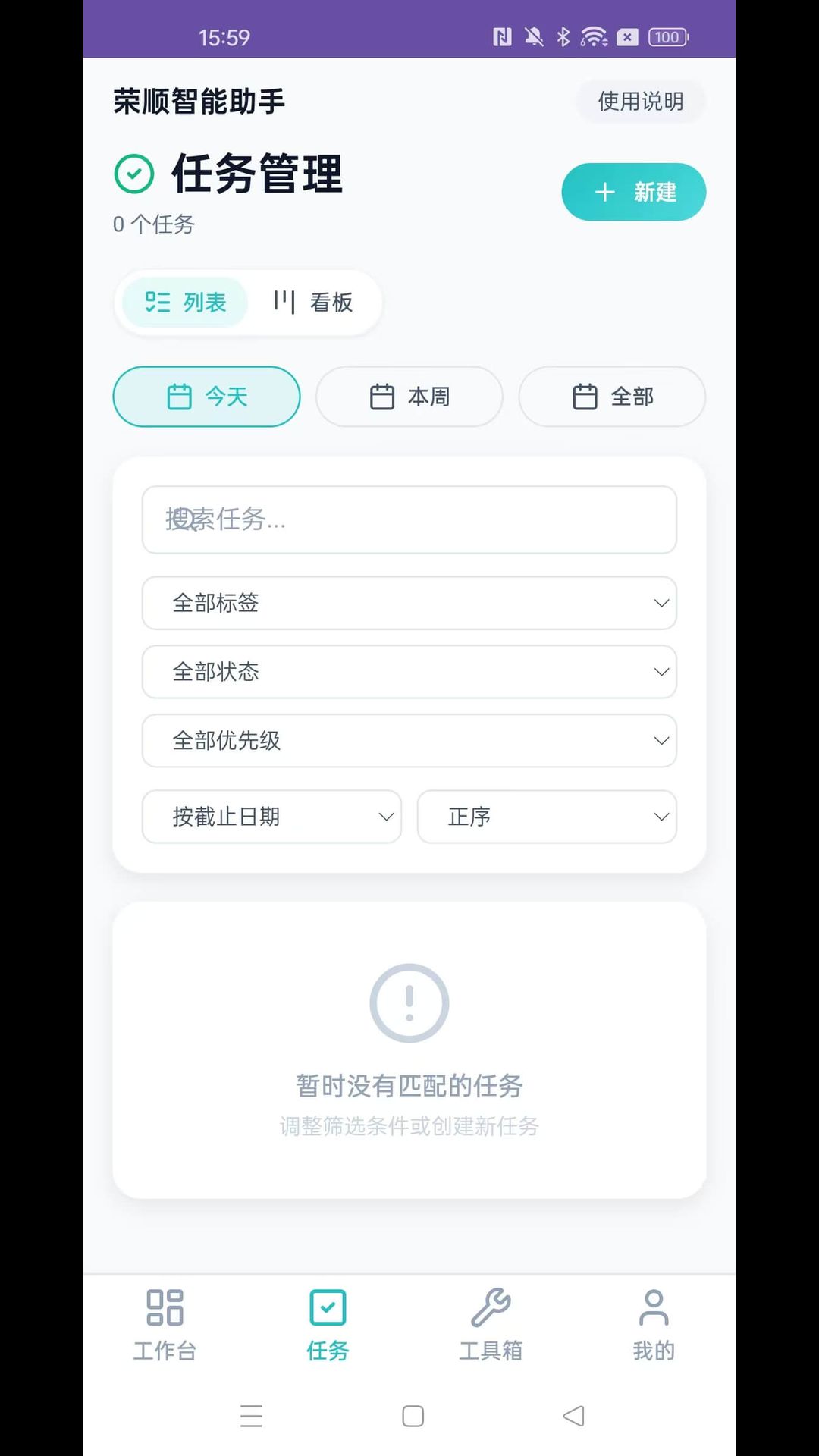The image size is (819, 1456).
Task: Go to the 工作台 tab
Action: (165, 1325)
